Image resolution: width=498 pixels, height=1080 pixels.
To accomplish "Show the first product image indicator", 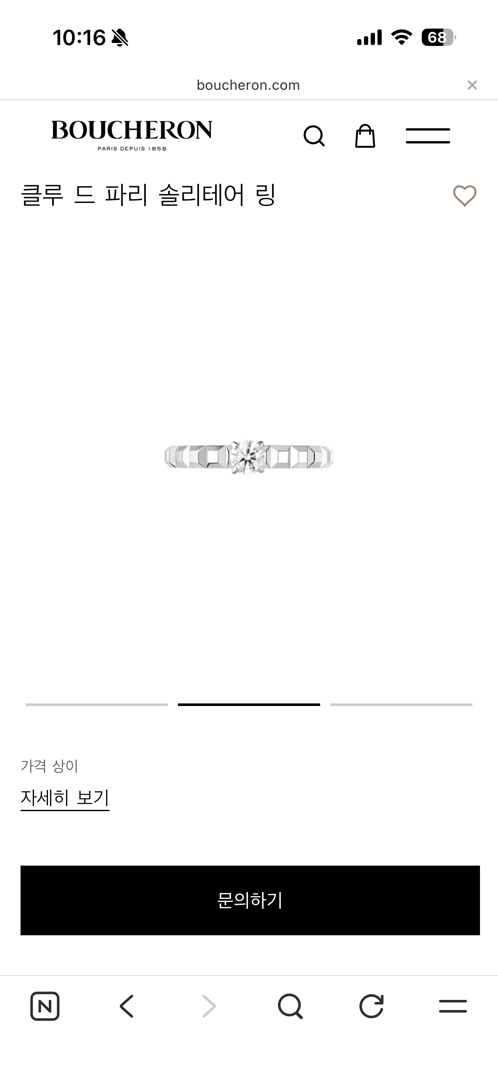I will [x=96, y=705].
